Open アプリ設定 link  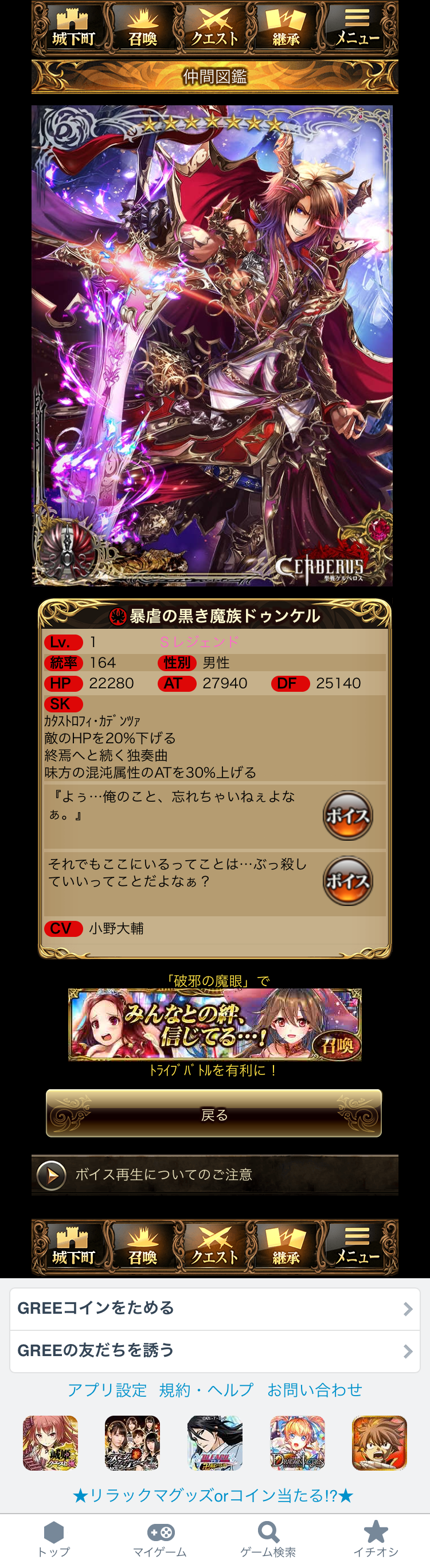pos(107,1390)
